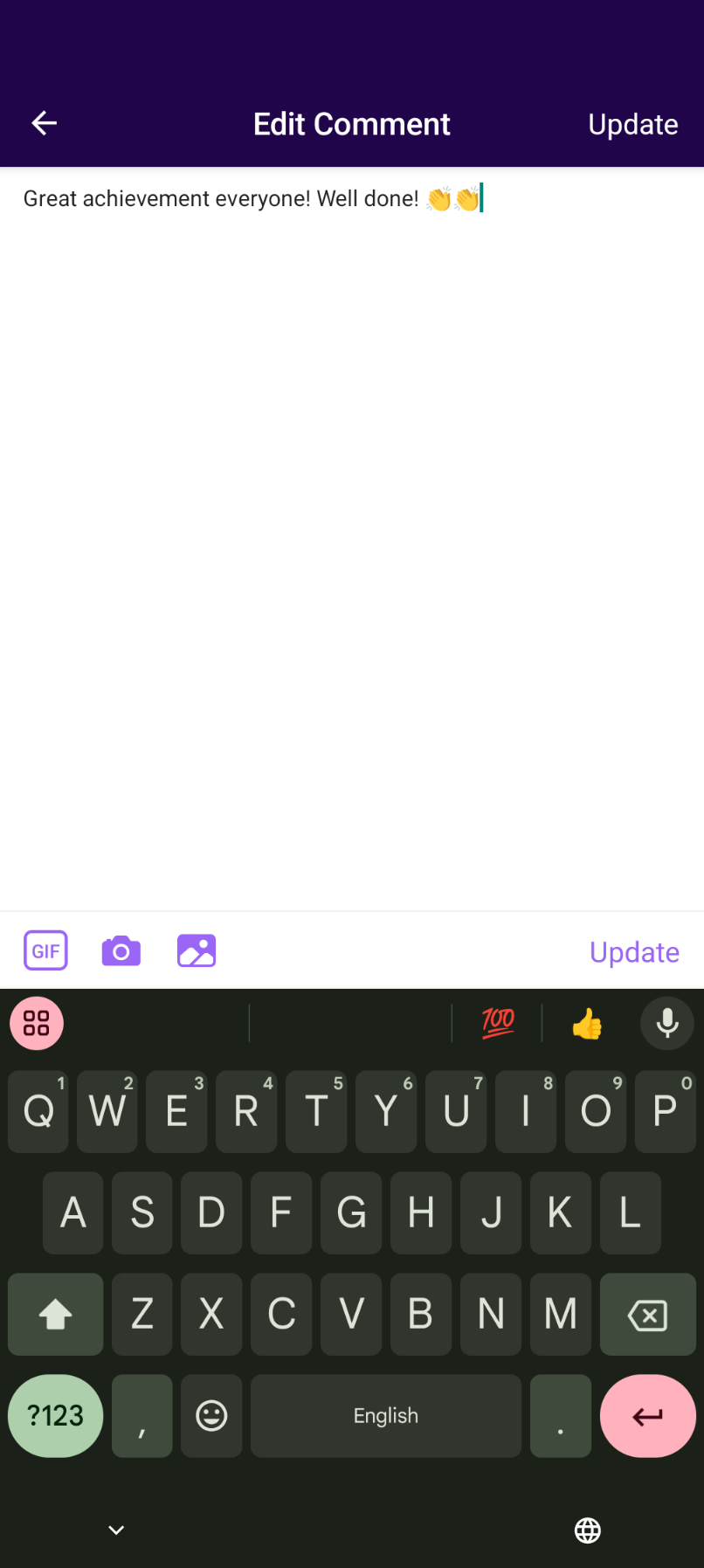Hide the keyboard with the down chevron

[x=116, y=1530]
